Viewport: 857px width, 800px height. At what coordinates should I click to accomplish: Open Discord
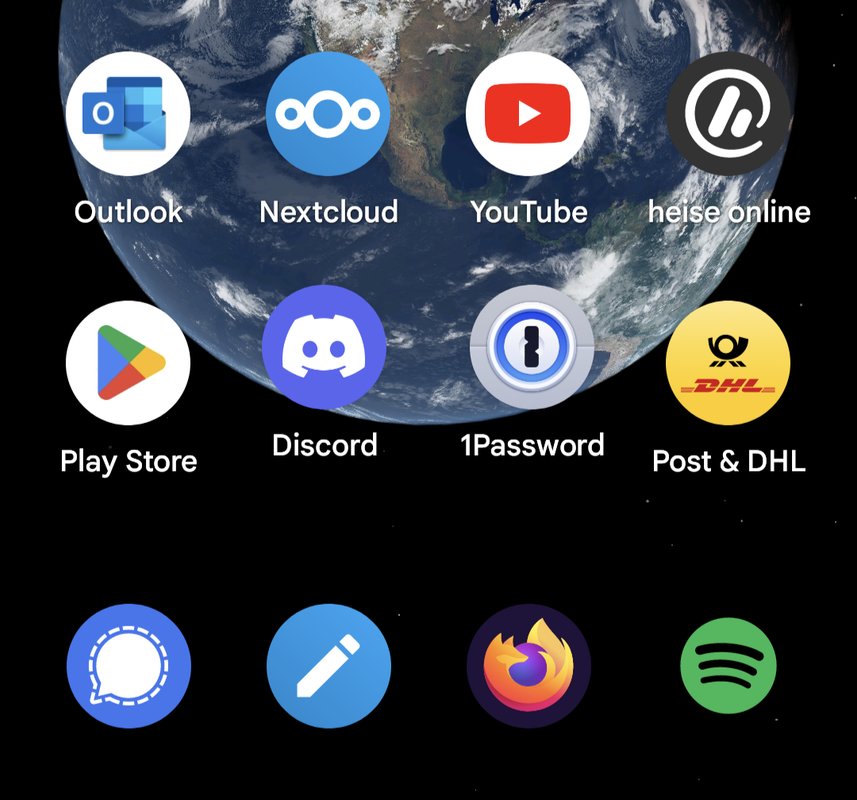(x=324, y=347)
